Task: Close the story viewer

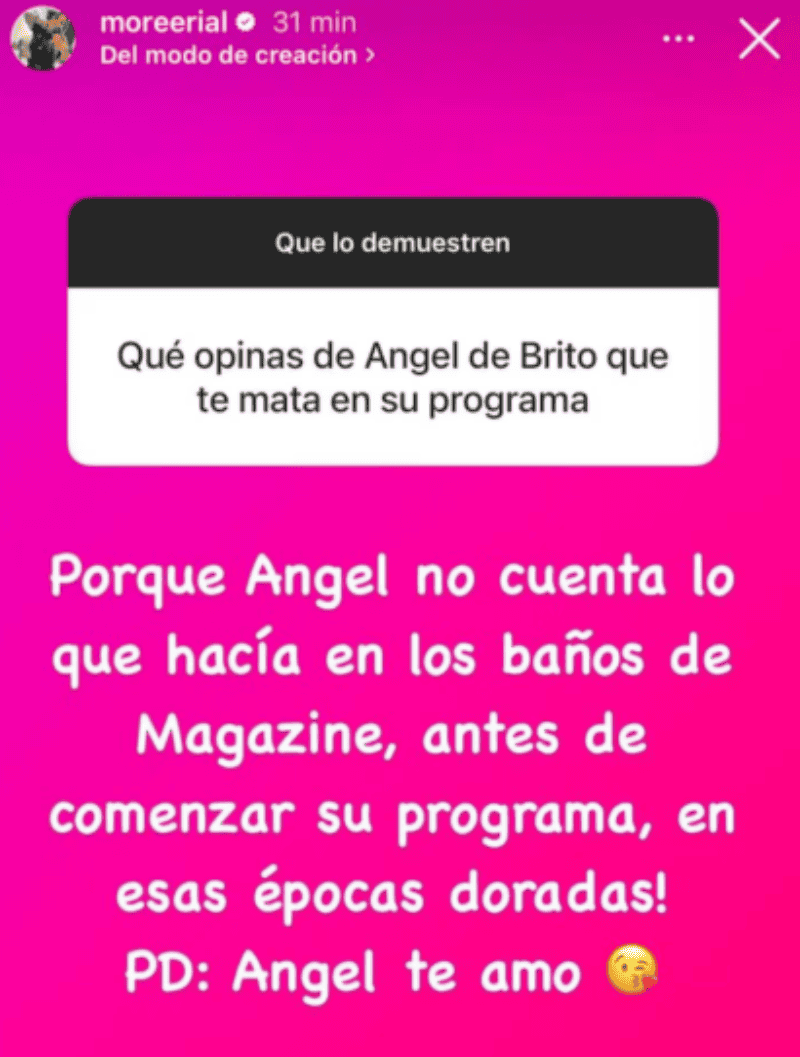Action: point(758,40)
